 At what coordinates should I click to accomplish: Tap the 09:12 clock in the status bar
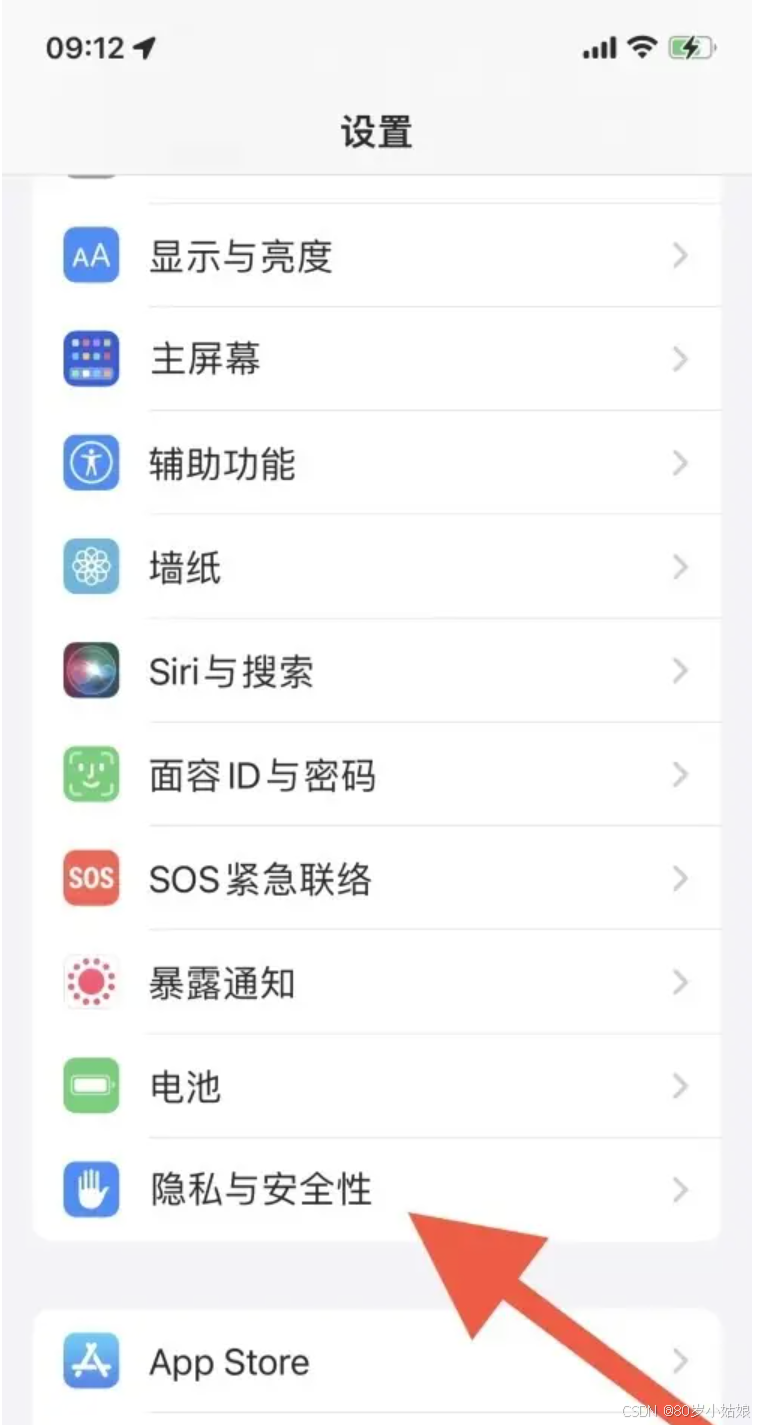[84, 47]
